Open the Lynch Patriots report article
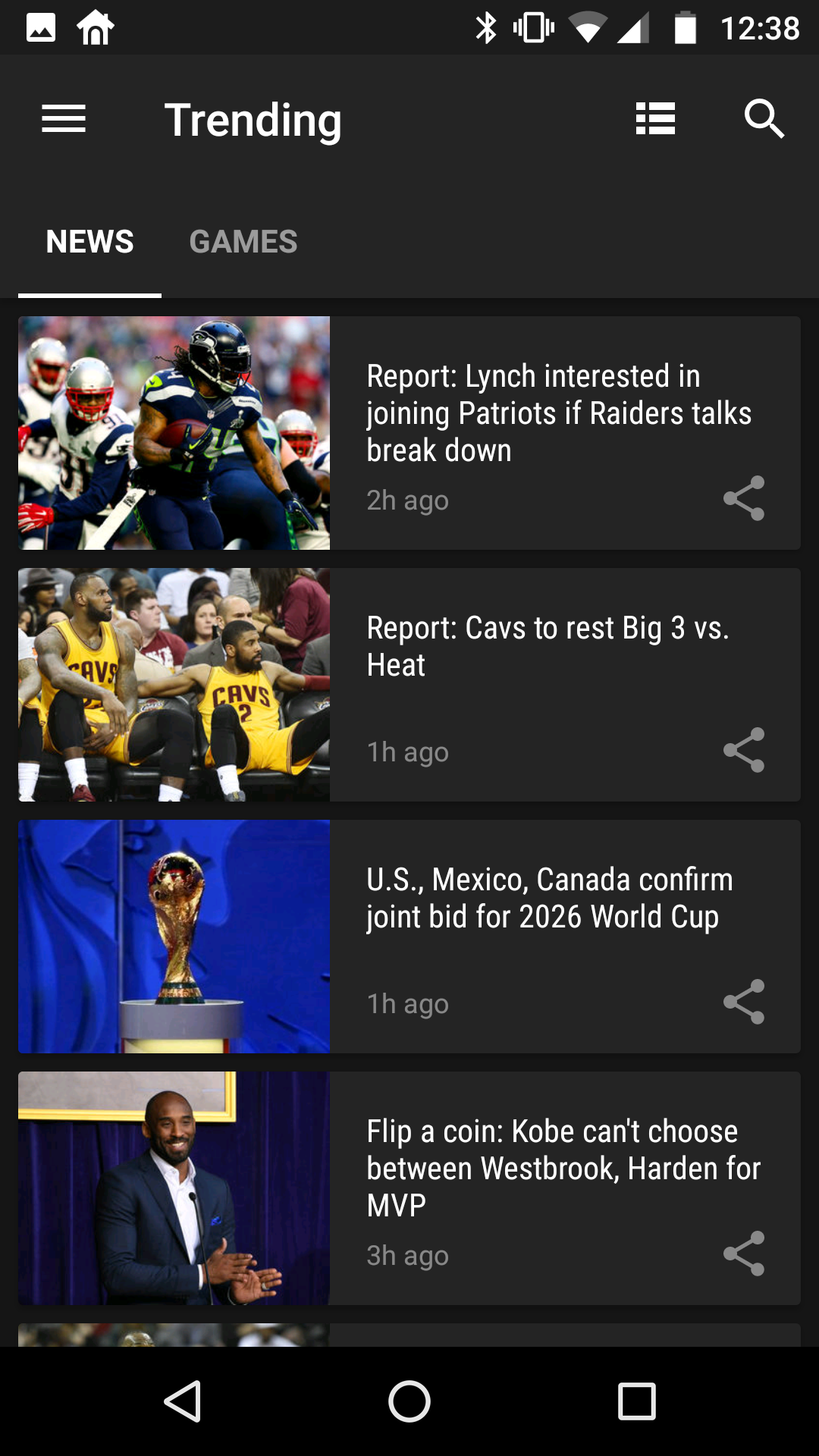819x1456 pixels. pos(558,413)
